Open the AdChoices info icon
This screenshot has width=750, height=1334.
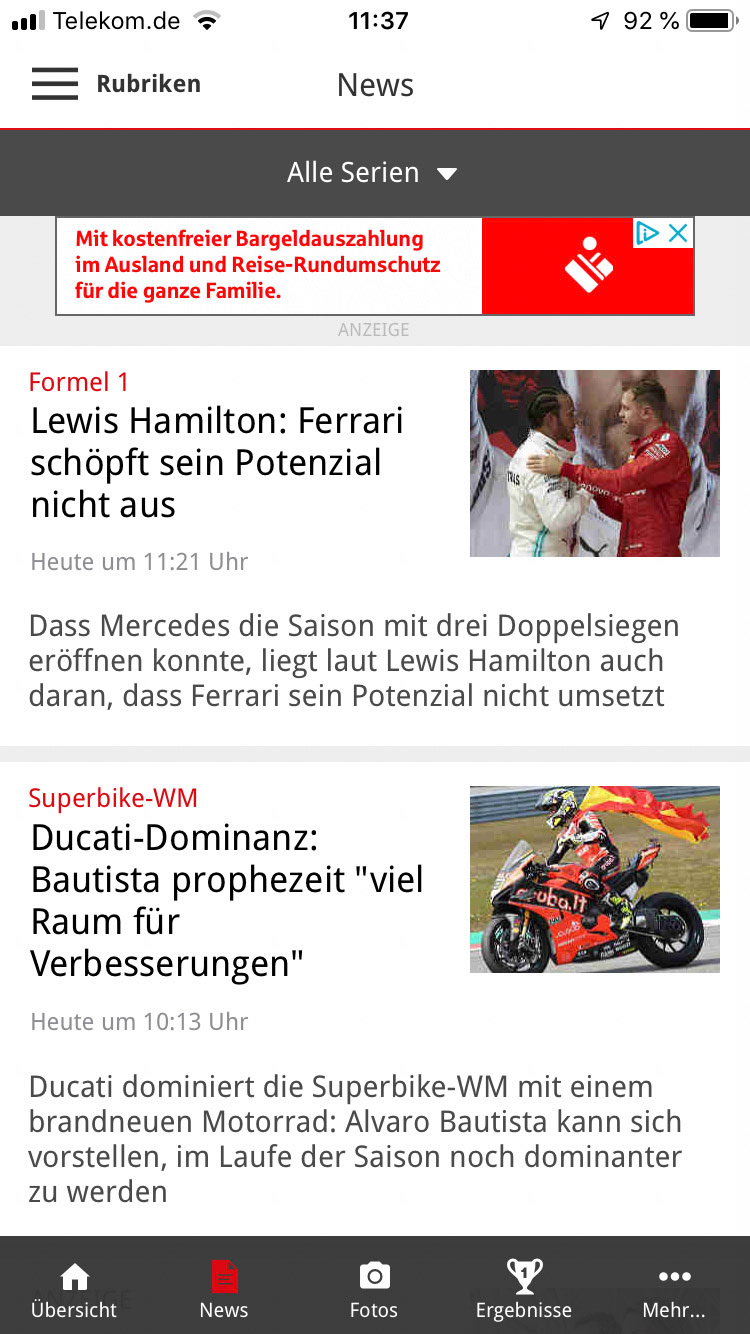coord(648,233)
